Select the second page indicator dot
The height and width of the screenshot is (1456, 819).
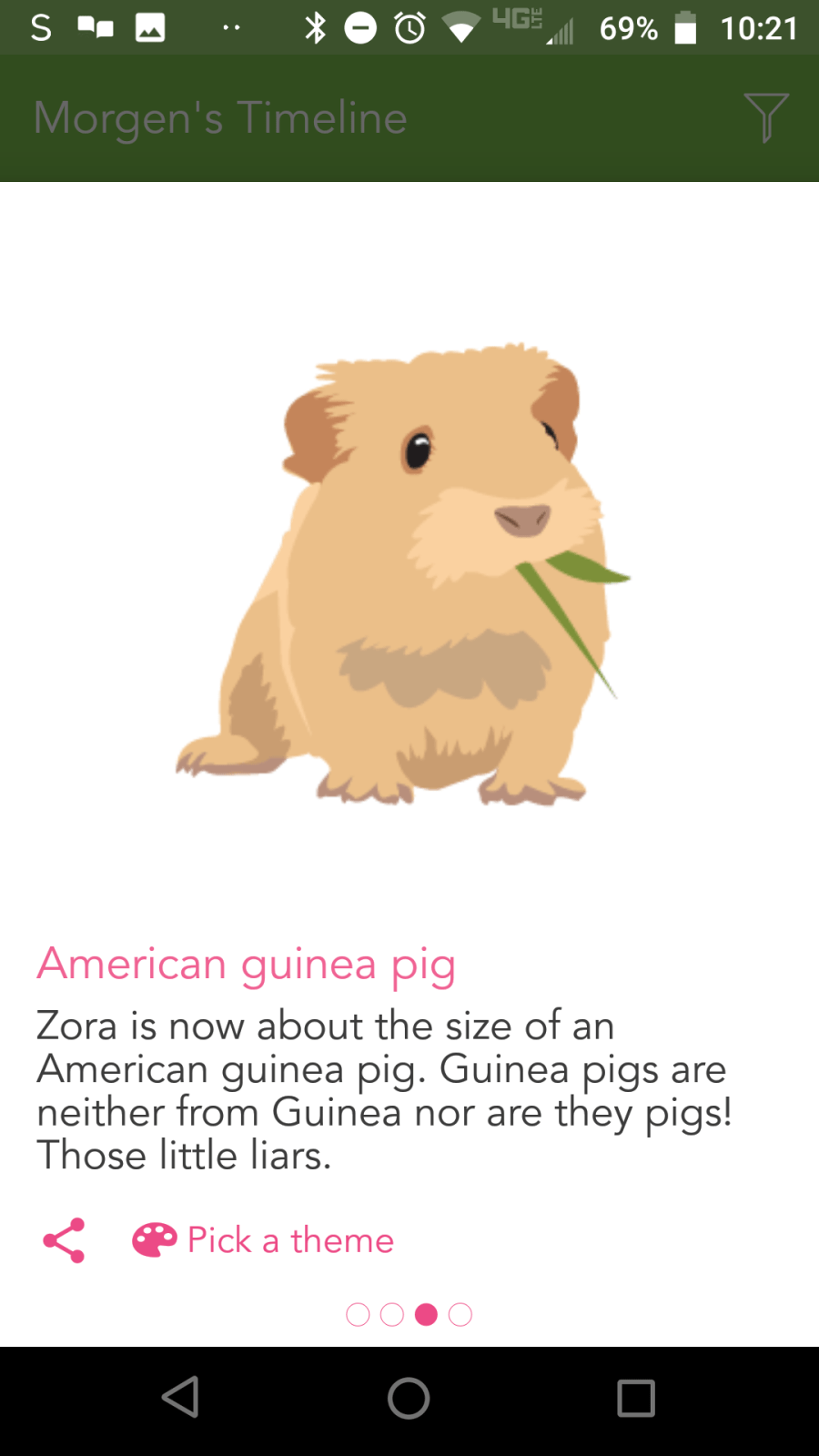click(x=392, y=1315)
